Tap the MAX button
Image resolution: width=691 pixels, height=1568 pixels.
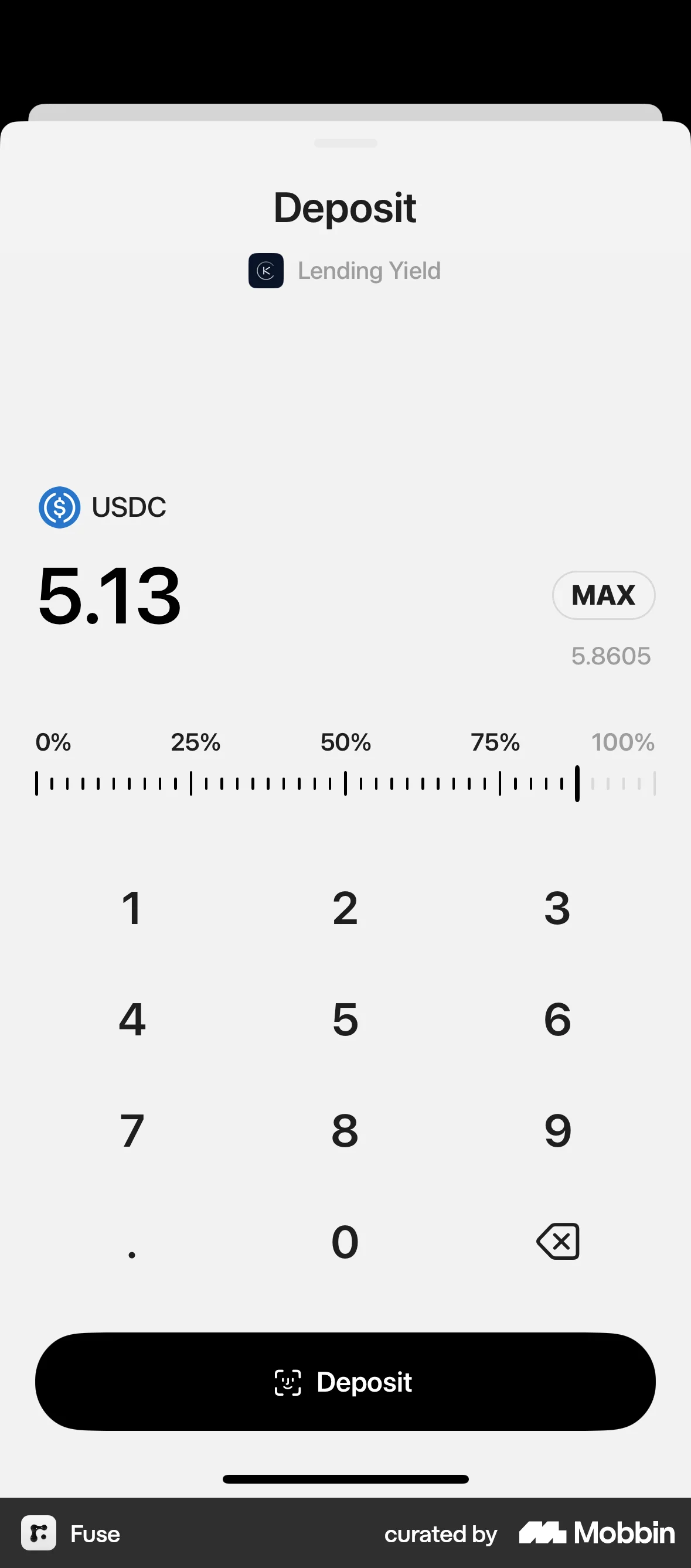(x=603, y=595)
